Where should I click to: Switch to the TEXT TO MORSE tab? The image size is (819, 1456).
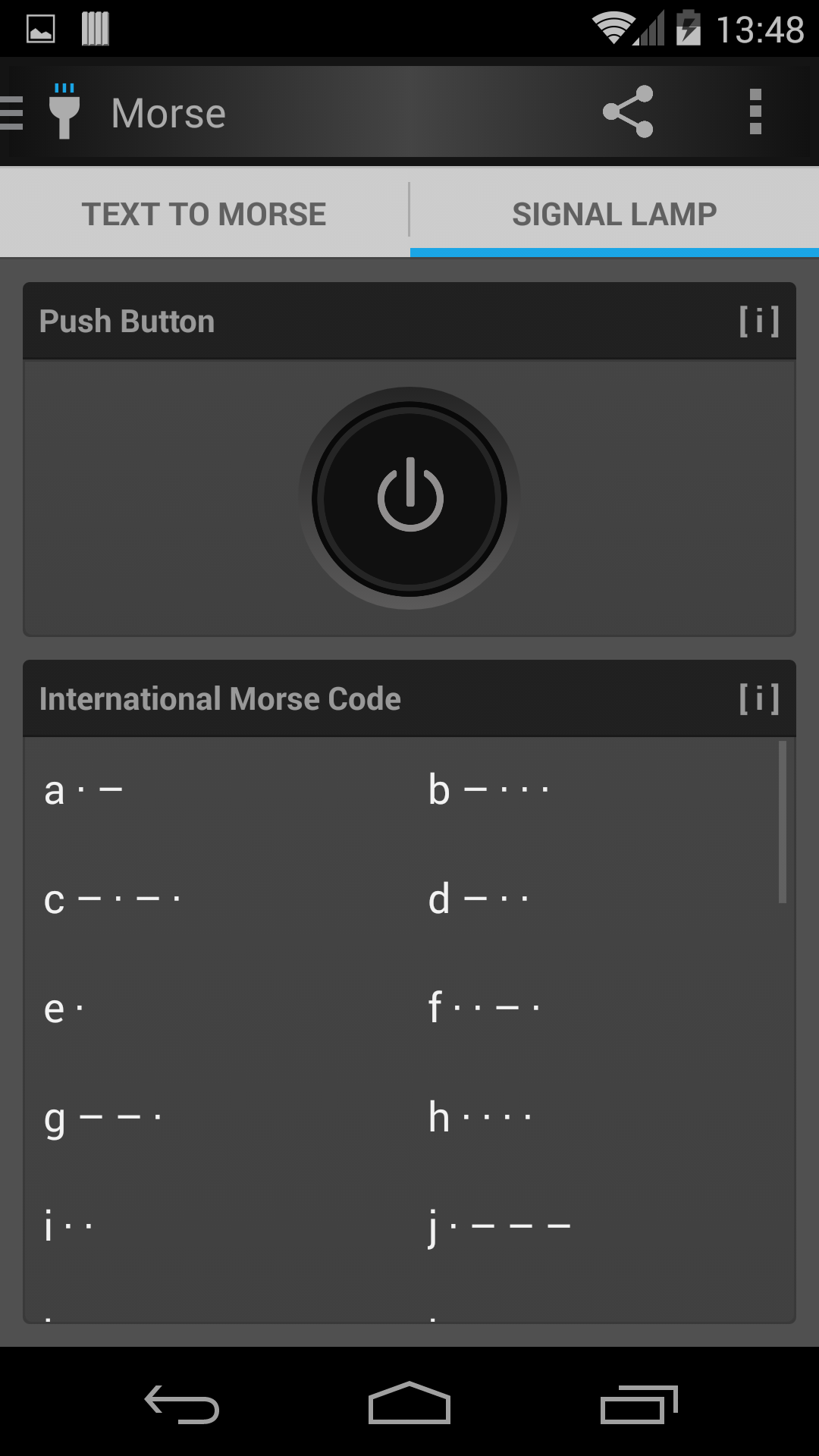tap(205, 212)
